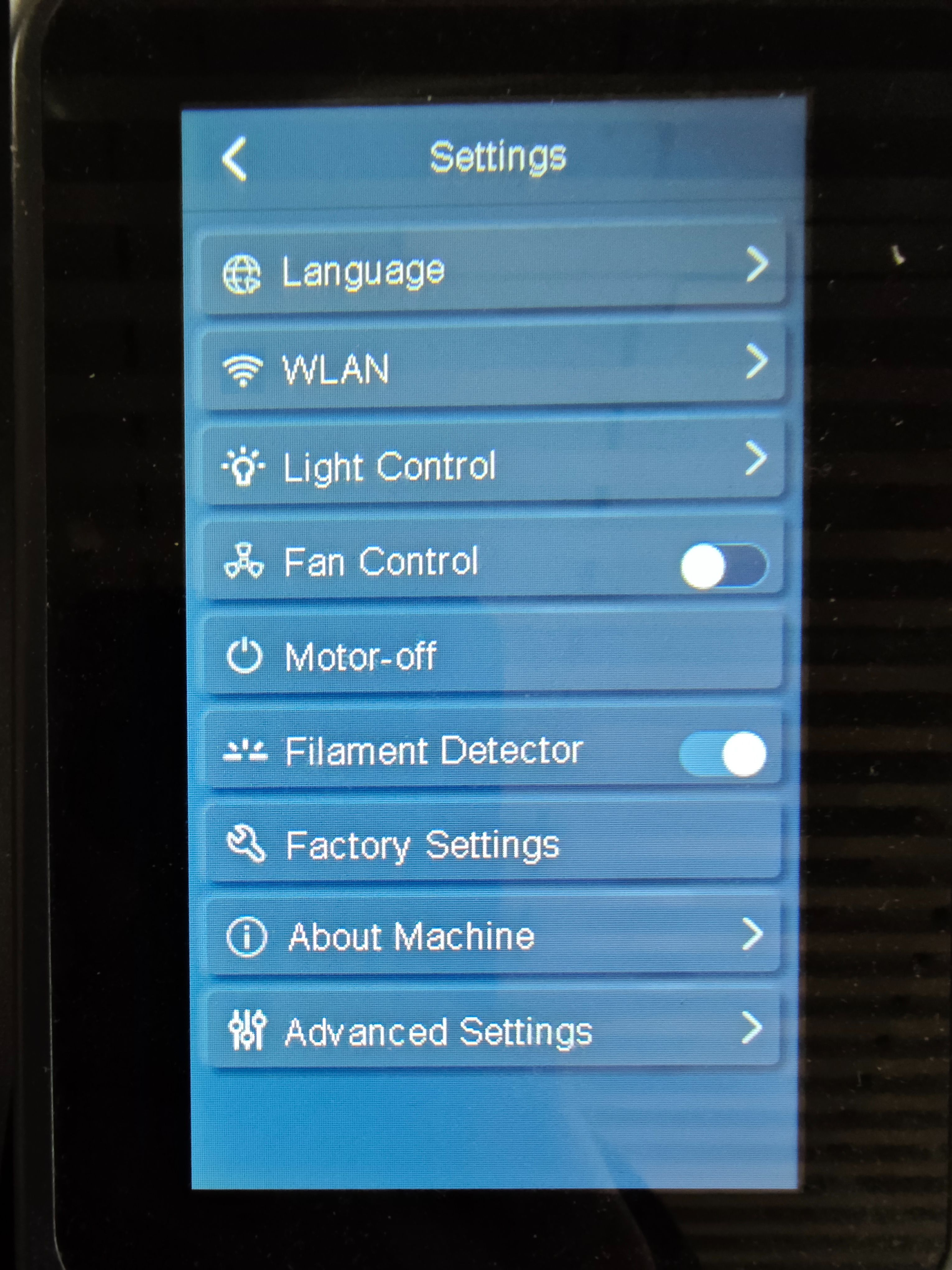
Task: Go back from Settings
Action: 235,158
